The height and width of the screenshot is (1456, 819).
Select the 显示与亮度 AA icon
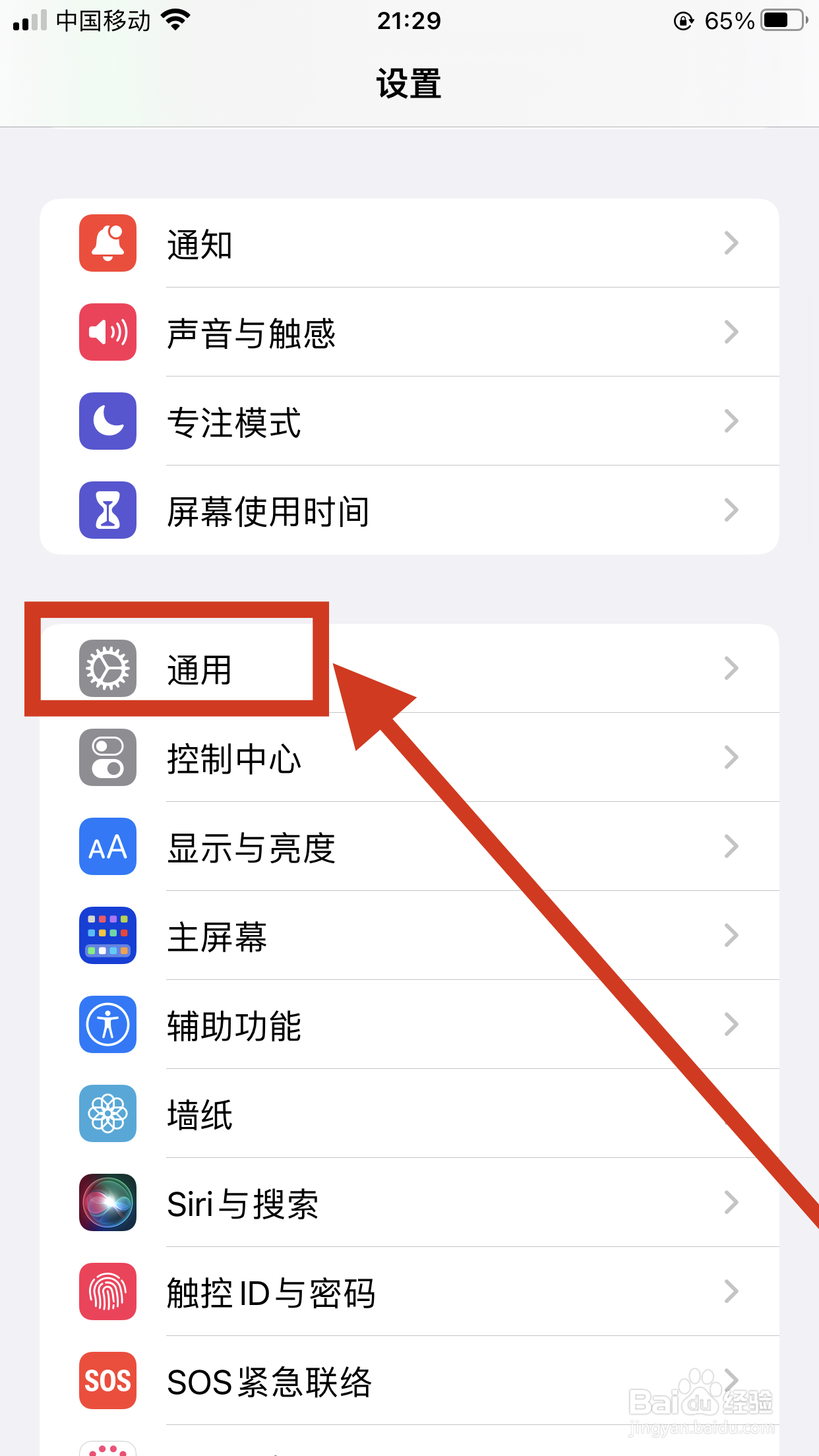[x=107, y=847]
